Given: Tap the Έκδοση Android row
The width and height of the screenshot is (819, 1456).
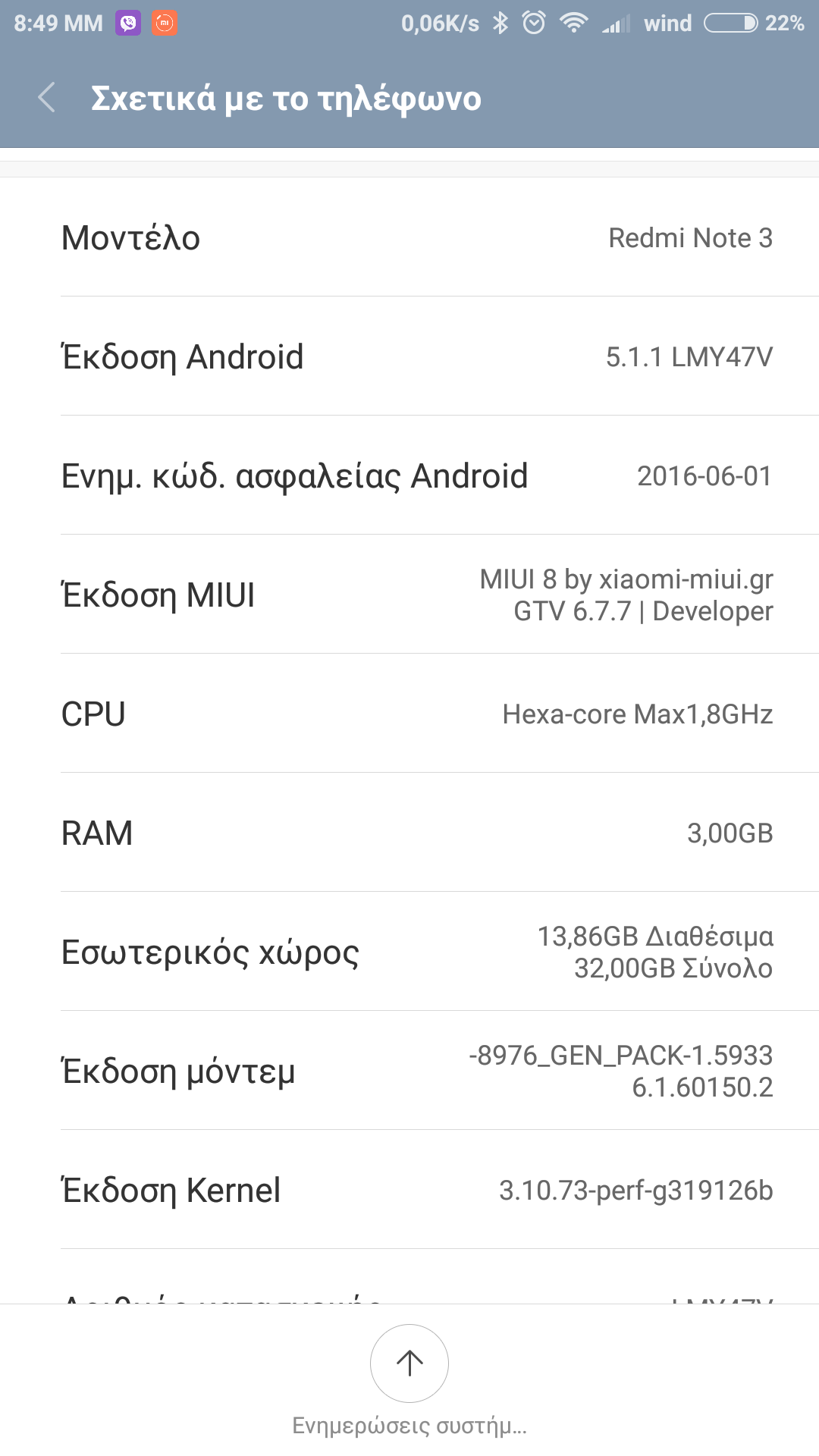Looking at the screenshot, I should 409,356.
